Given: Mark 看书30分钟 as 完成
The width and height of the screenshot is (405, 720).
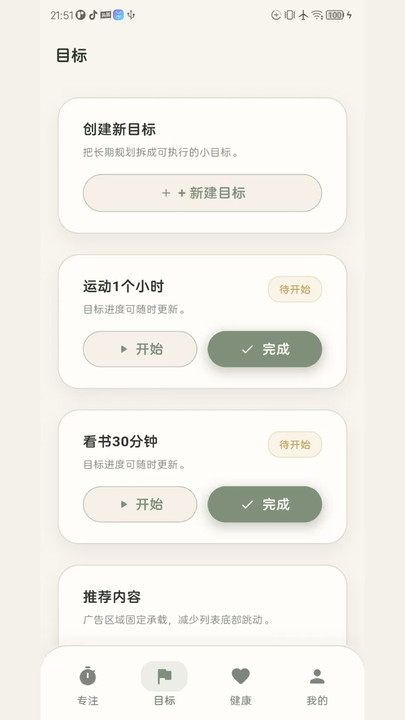Looking at the screenshot, I should [x=265, y=504].
